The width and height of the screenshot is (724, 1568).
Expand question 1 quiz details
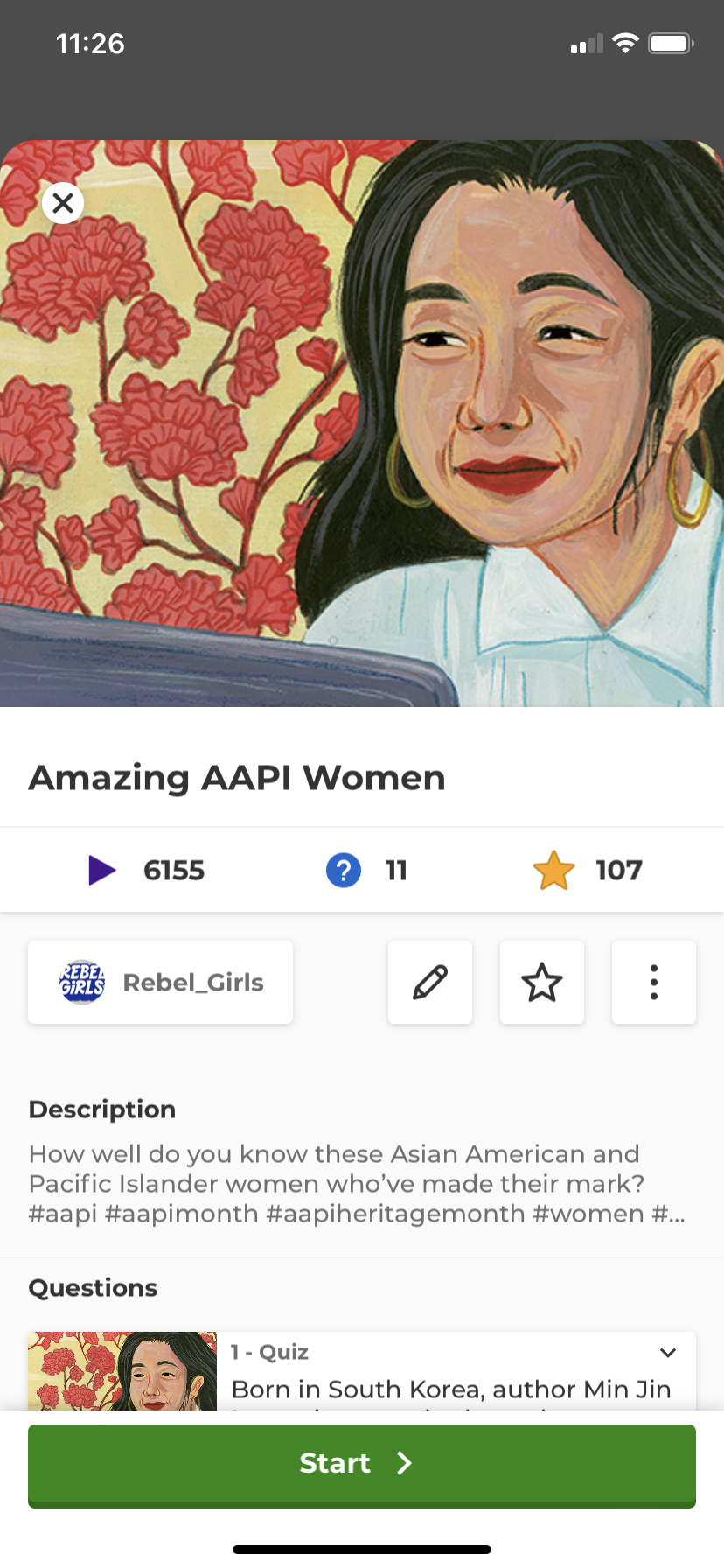pos(668,1353)
